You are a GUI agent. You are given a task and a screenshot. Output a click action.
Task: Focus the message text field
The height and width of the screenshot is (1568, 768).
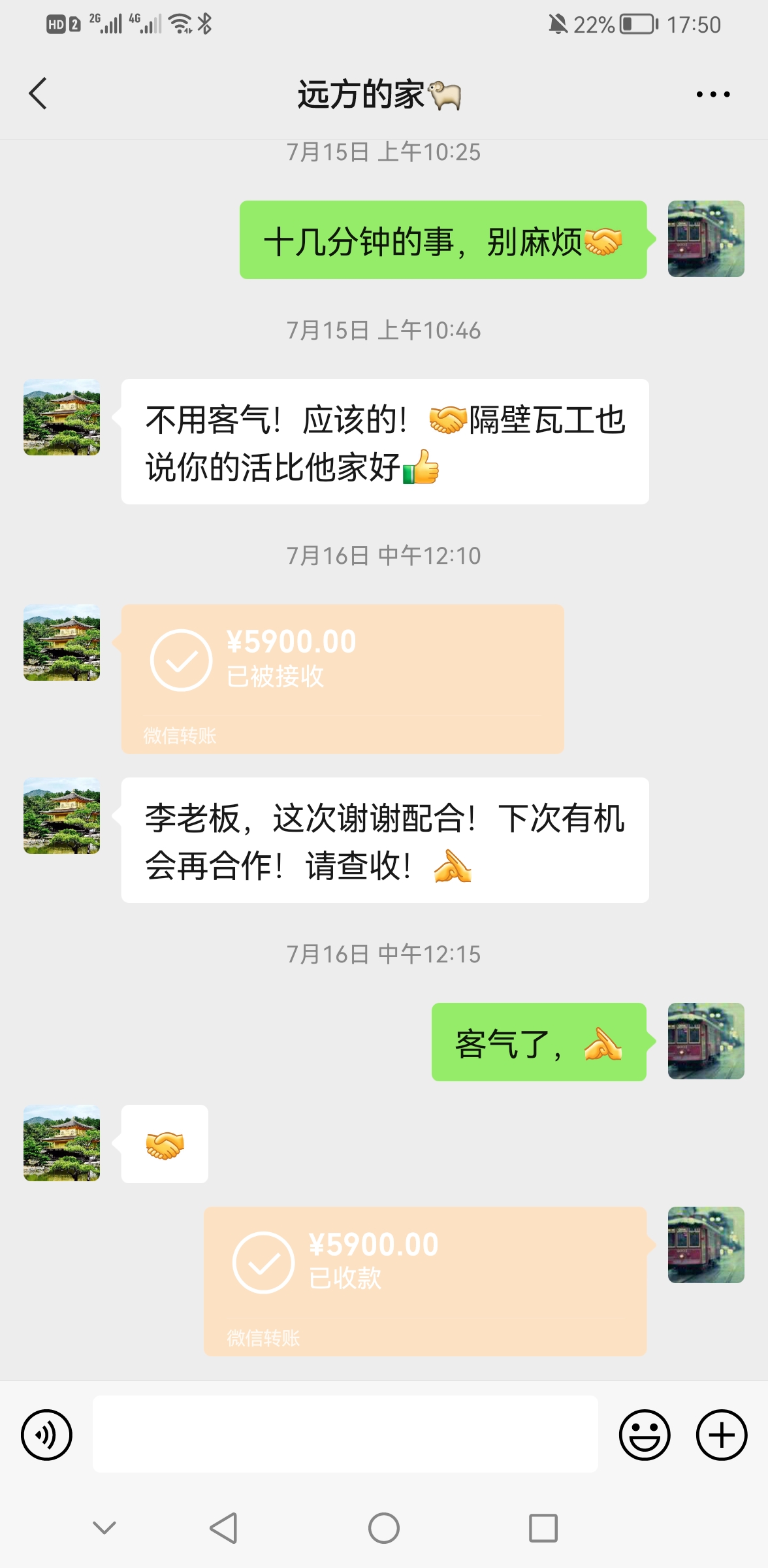(x=345, y=1435)
